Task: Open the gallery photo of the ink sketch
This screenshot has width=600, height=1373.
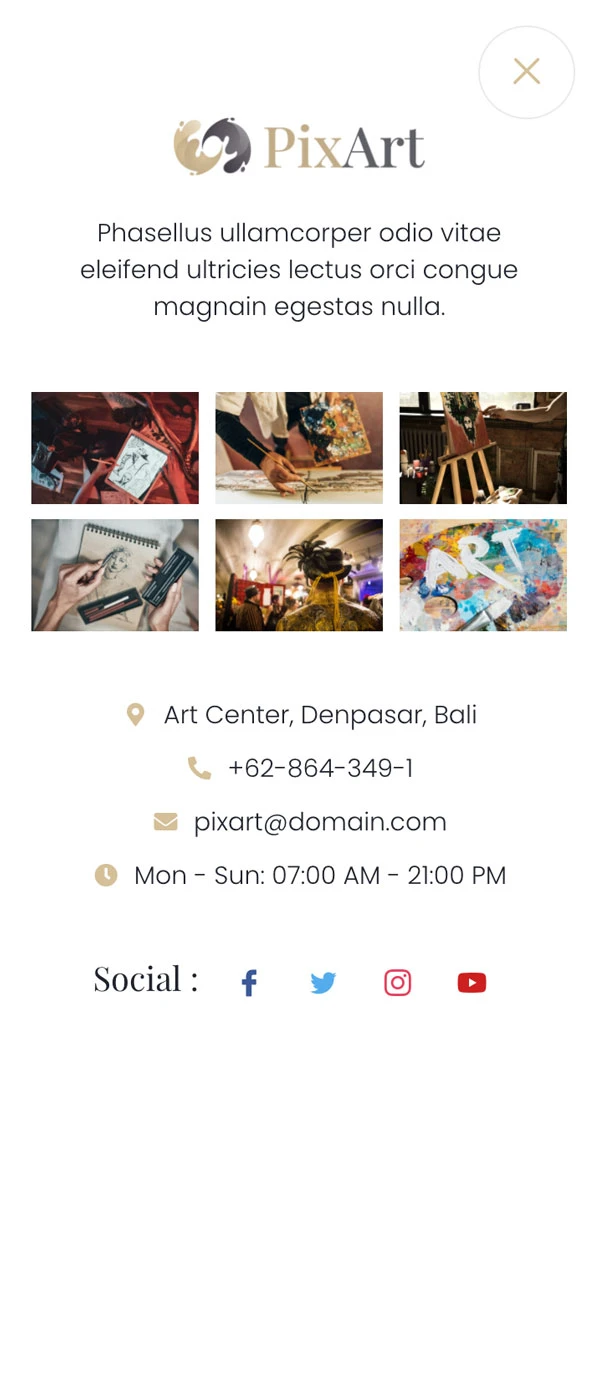Action: pyautogui.click(x=115, y=447)
